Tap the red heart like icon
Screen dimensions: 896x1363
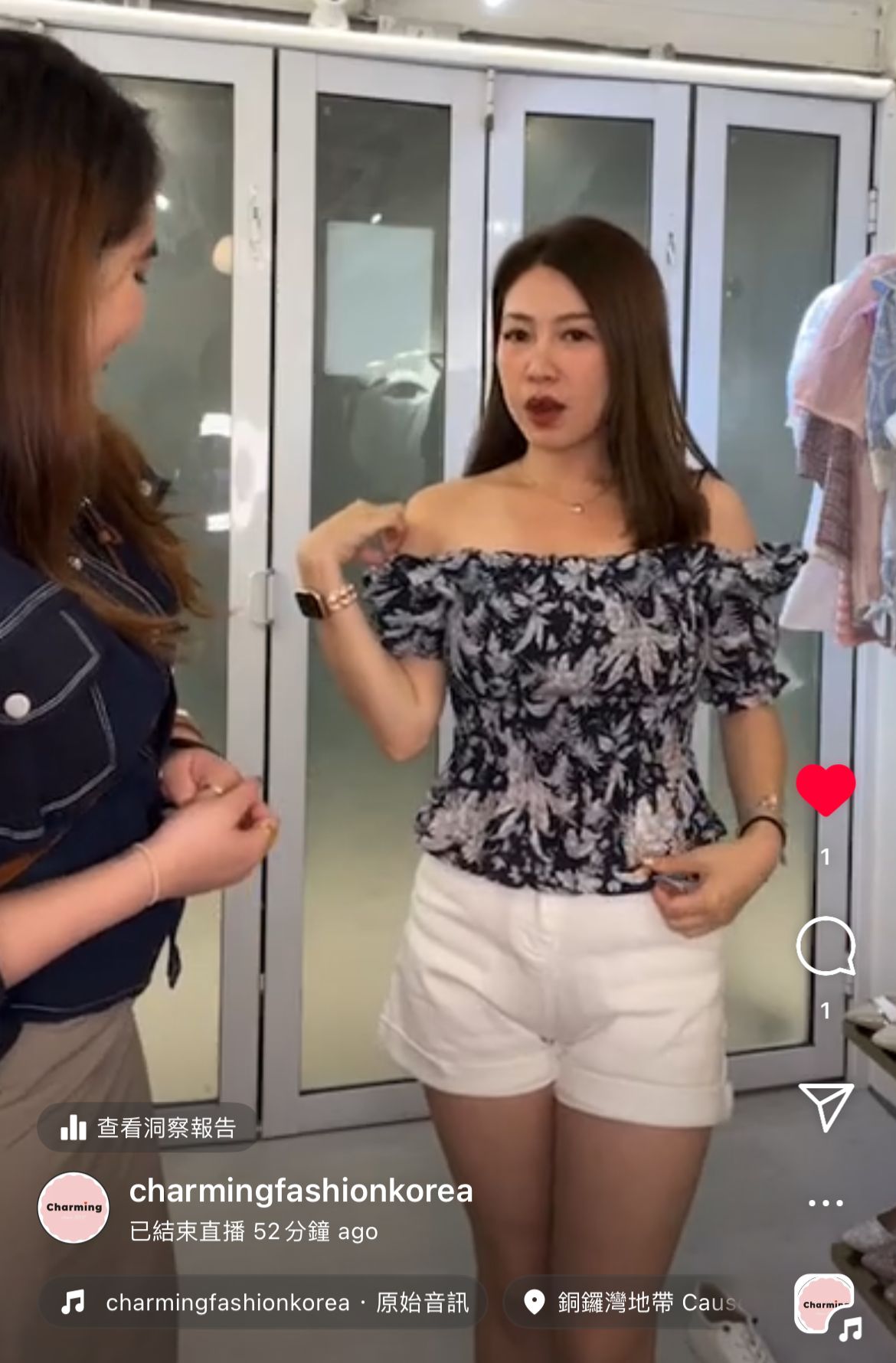825,789
